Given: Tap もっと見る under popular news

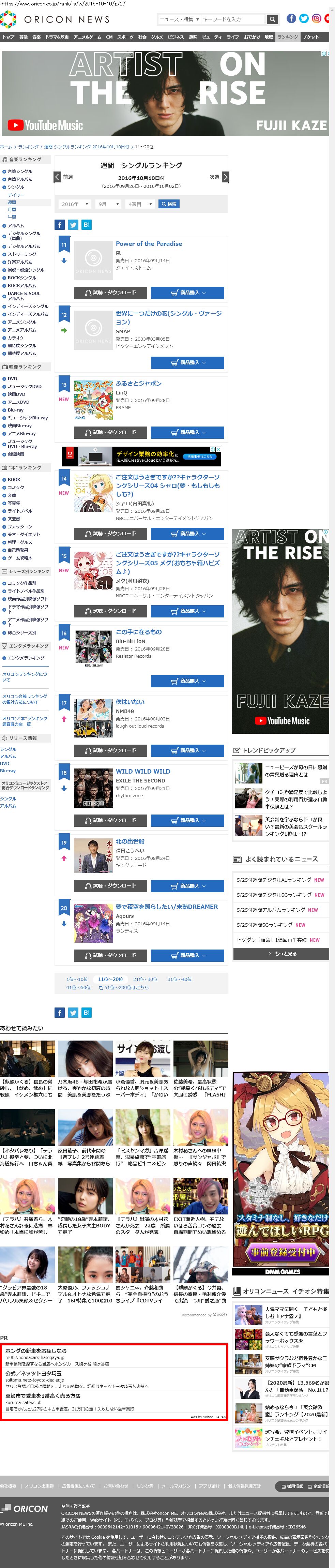Looking at the screenshot, I should [281, 954].
